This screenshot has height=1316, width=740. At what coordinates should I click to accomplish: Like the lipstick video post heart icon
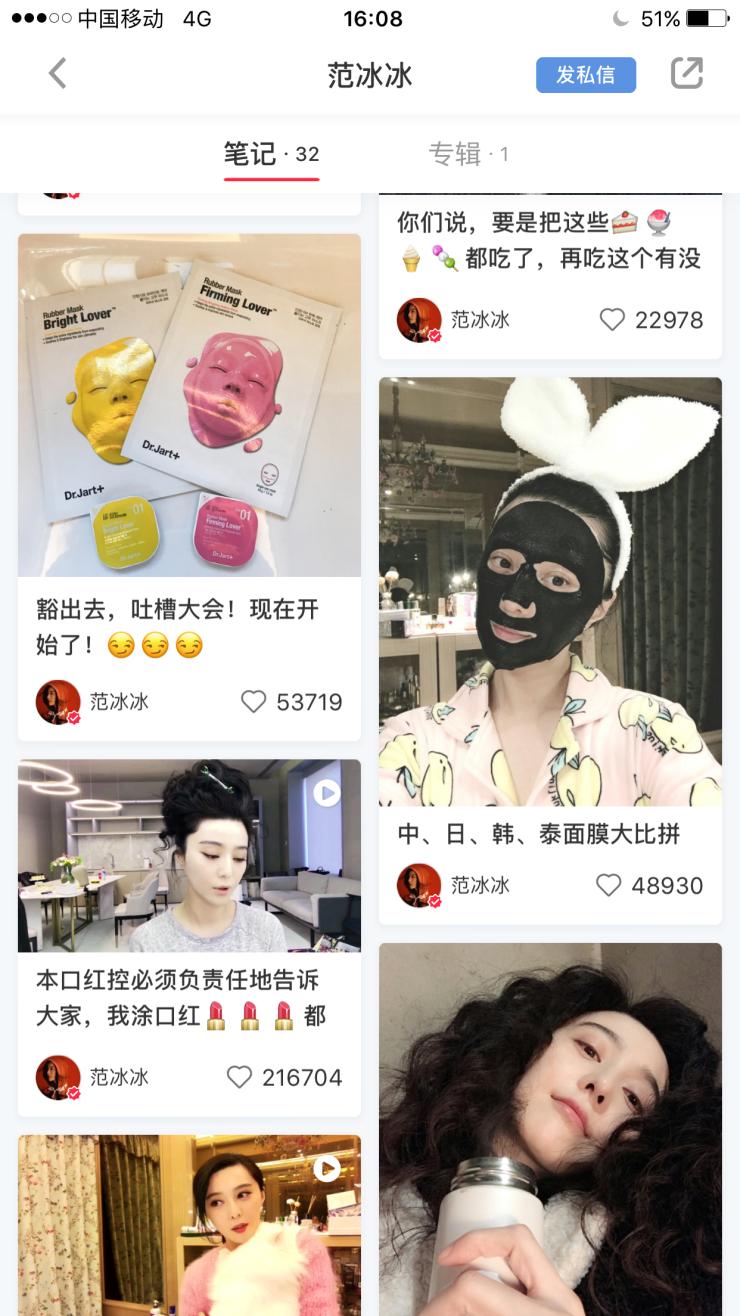(x=238, y=1077)
